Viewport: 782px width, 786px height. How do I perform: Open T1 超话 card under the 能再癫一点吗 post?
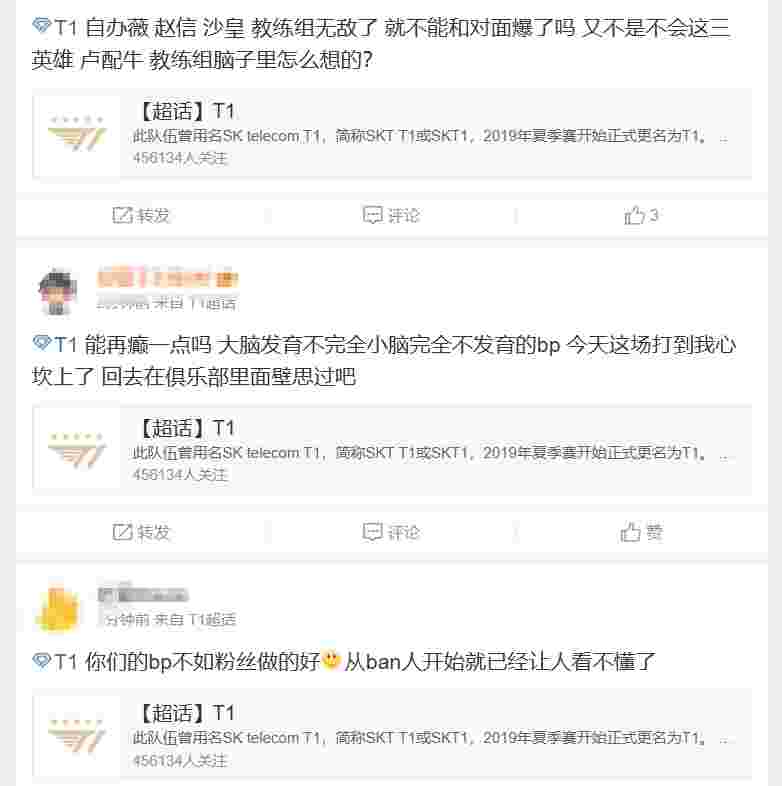point(391,450)
